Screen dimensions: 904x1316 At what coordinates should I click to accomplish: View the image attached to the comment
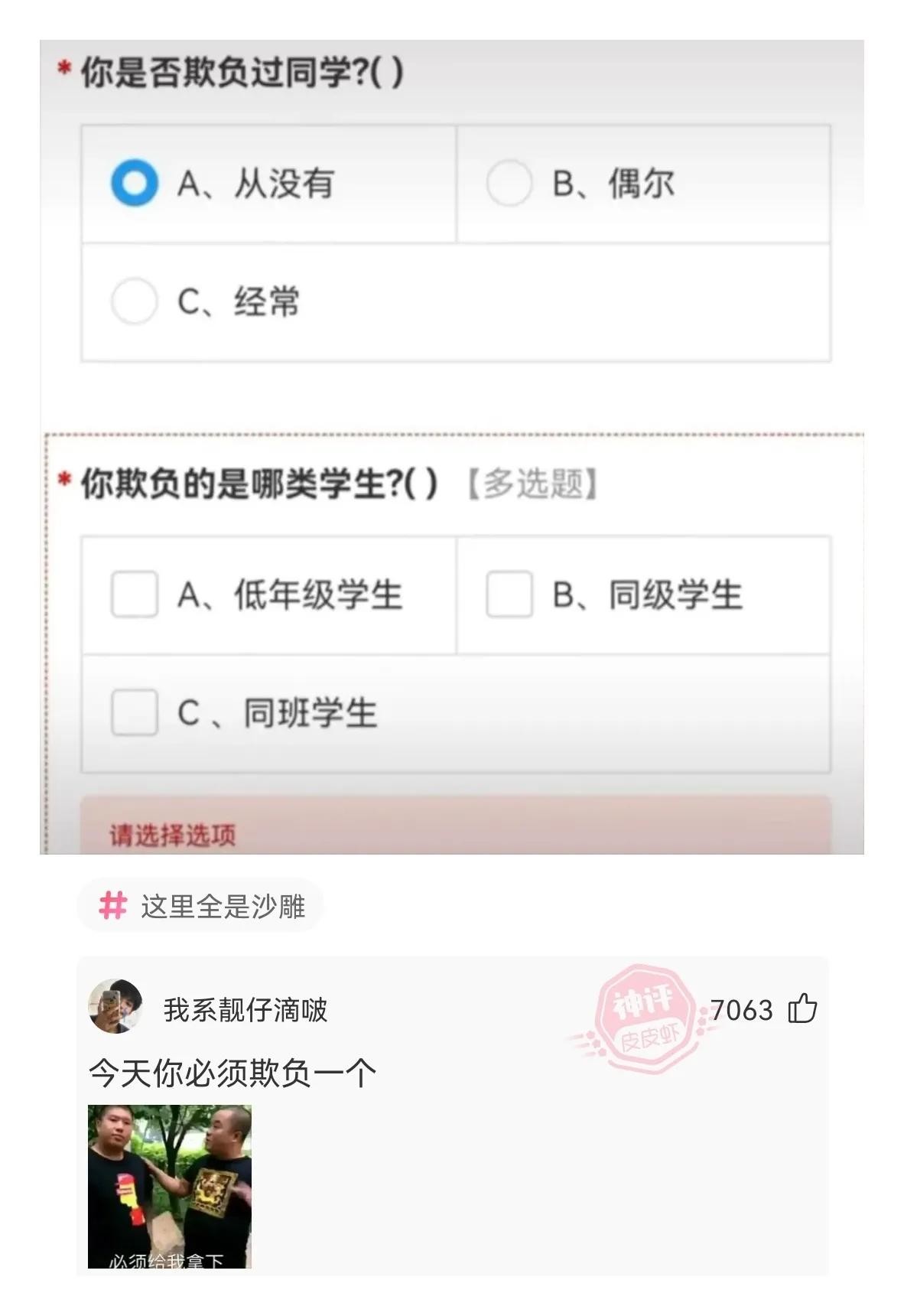(x=170, y=1186)
